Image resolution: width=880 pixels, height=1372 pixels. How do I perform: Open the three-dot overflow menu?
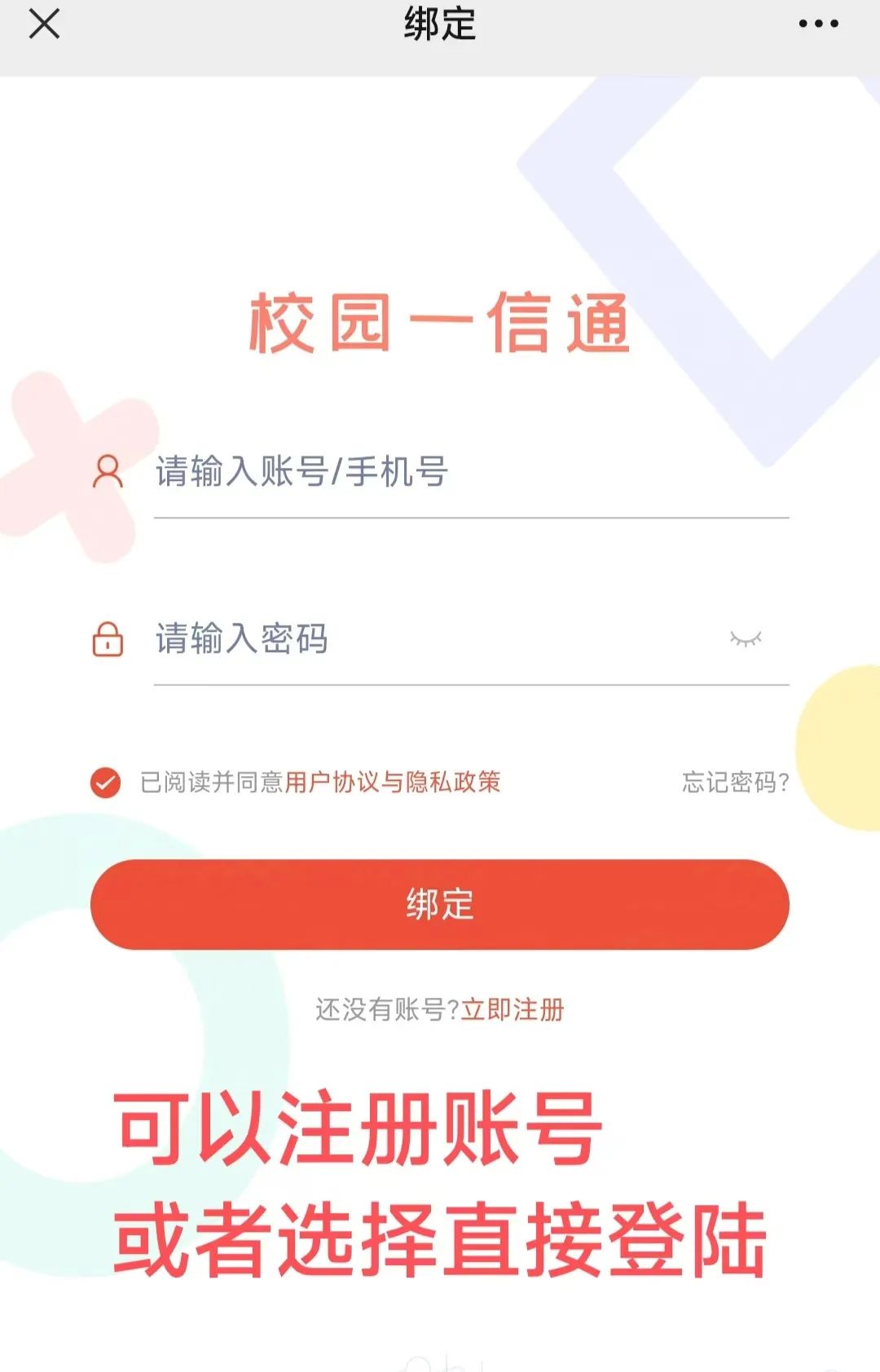click(818, 24)
